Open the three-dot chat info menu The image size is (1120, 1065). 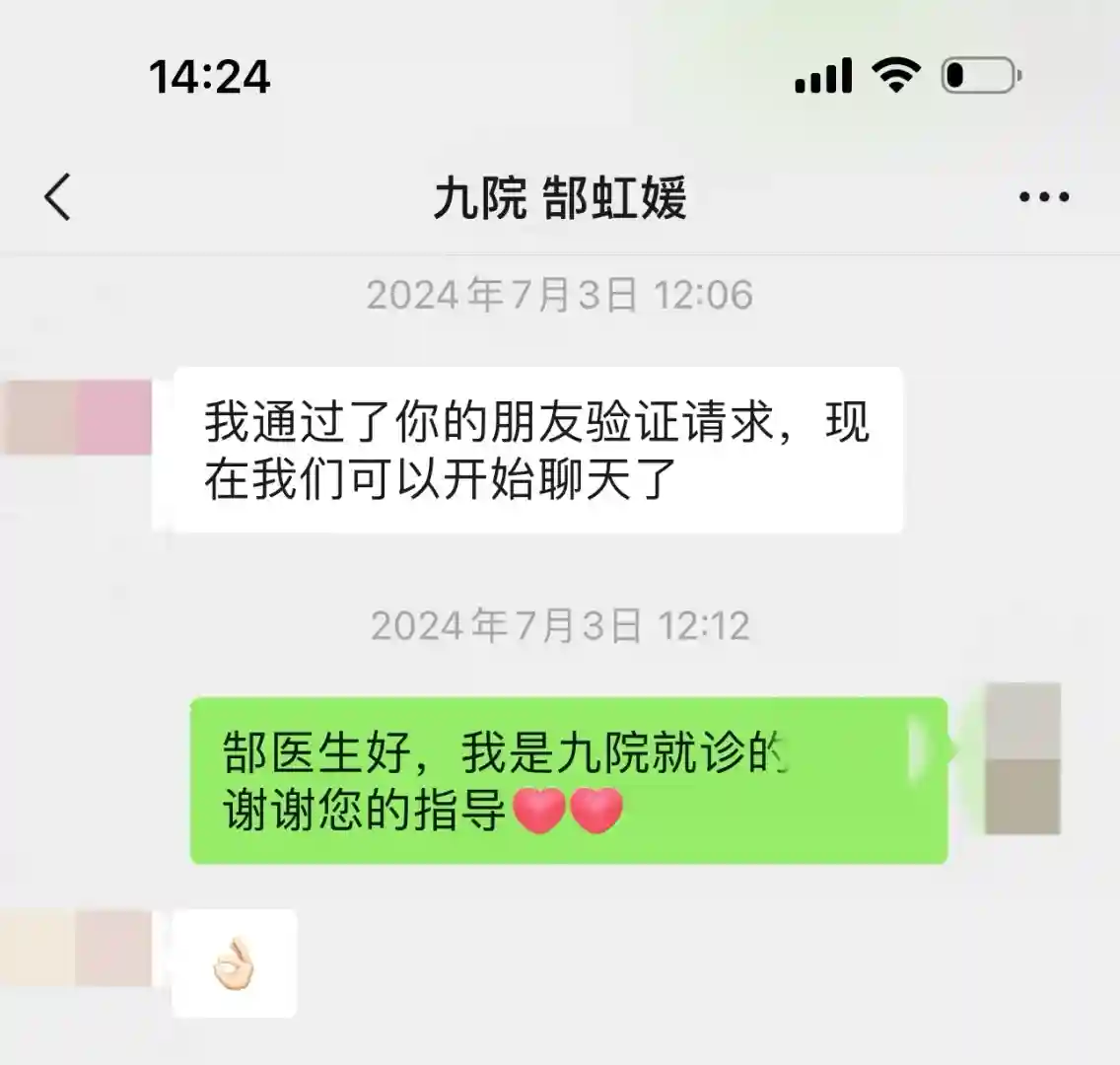tap(1043, 197)
